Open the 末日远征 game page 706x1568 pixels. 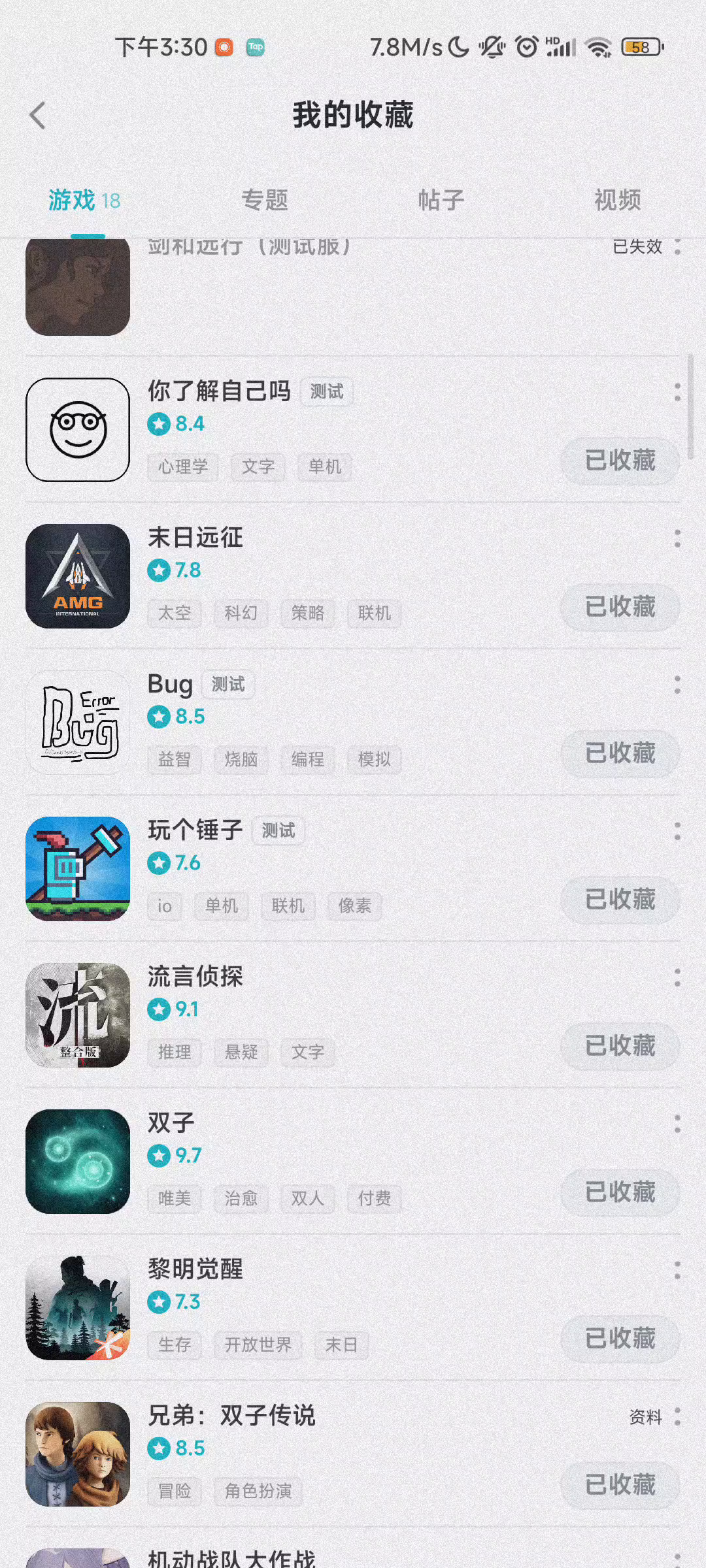(x=195, y=538)
